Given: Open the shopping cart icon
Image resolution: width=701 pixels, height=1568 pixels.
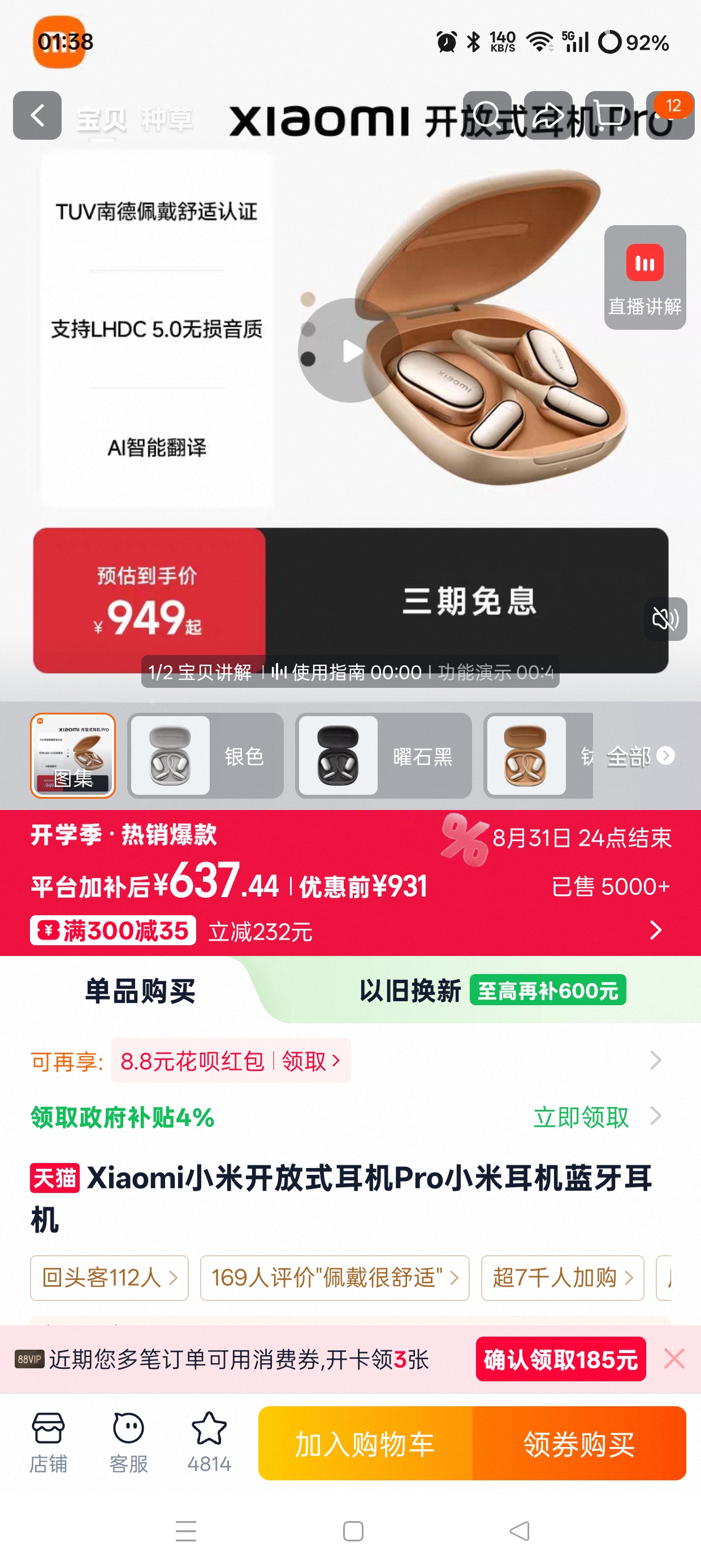Looking at the screenshot, I should [609, 115].
